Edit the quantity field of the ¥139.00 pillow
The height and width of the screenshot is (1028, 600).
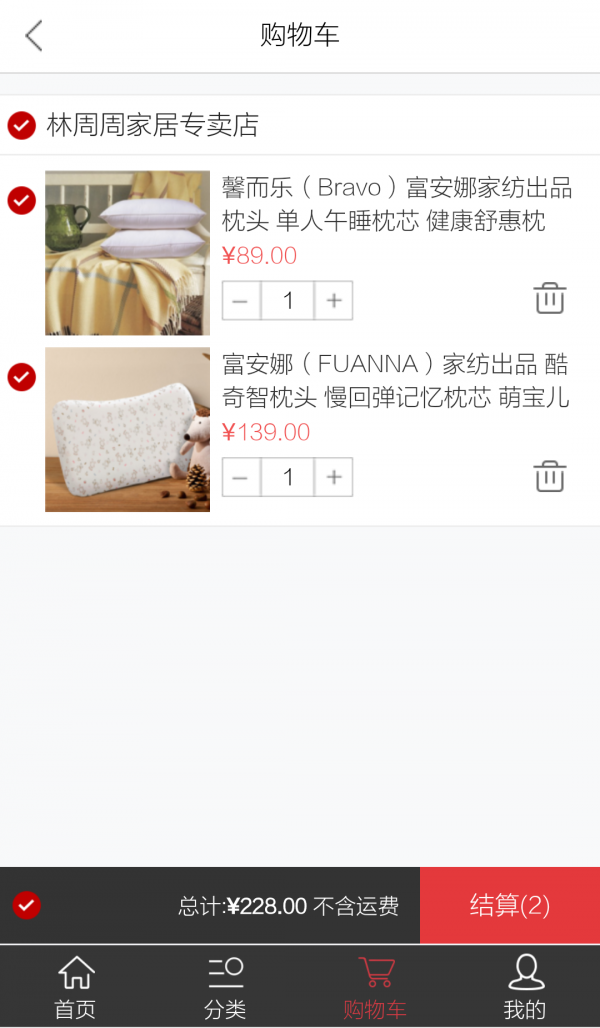[288, 477]
